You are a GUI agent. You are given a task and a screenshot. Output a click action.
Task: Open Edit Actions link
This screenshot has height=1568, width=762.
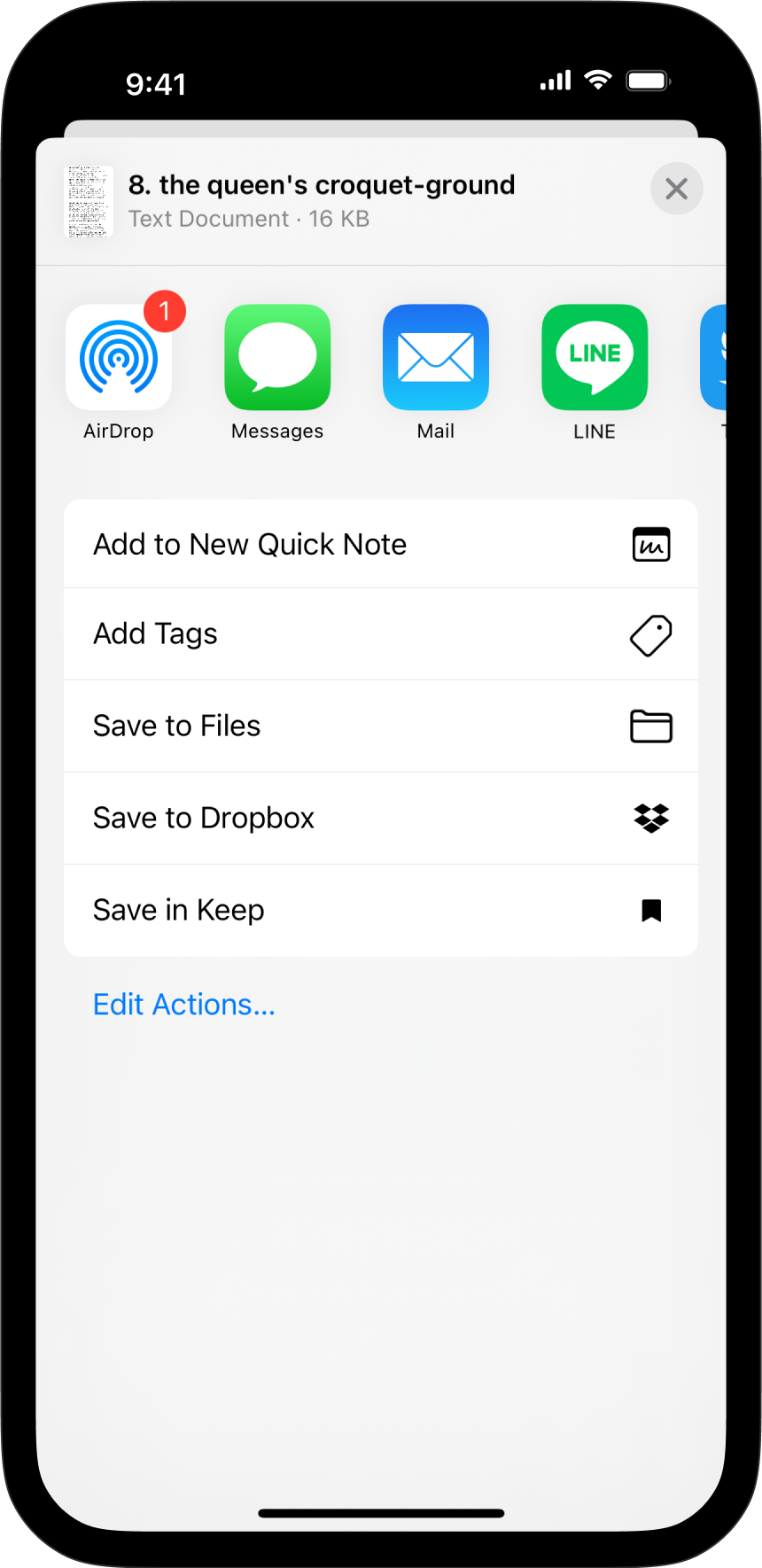point(184,1005)
